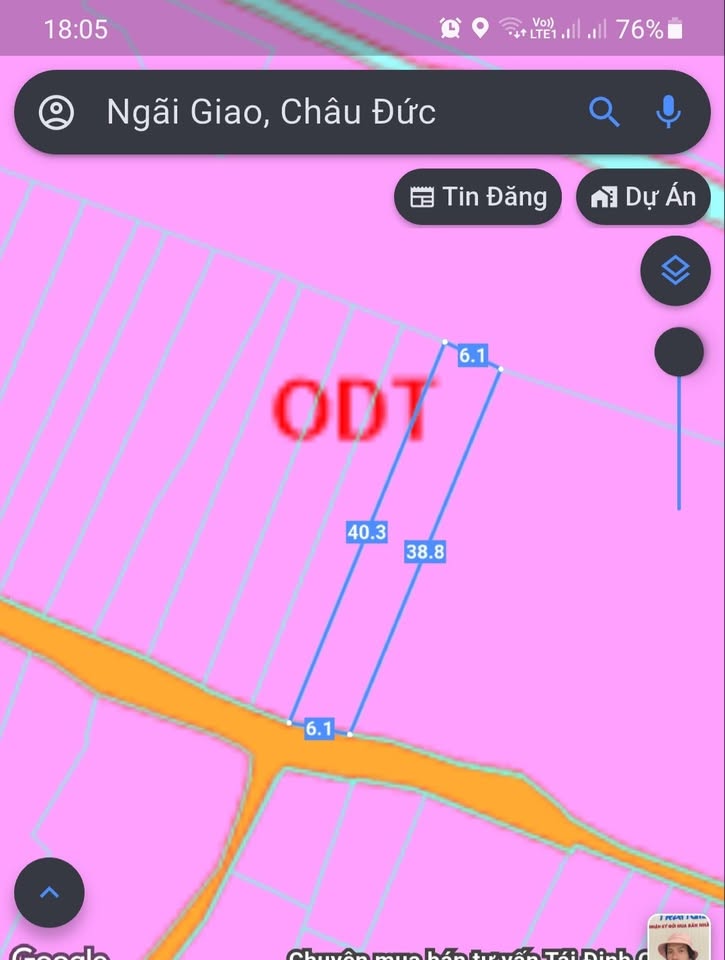
Task: Tap the blue search magnifier icon
Action: [x=604, y=112]
